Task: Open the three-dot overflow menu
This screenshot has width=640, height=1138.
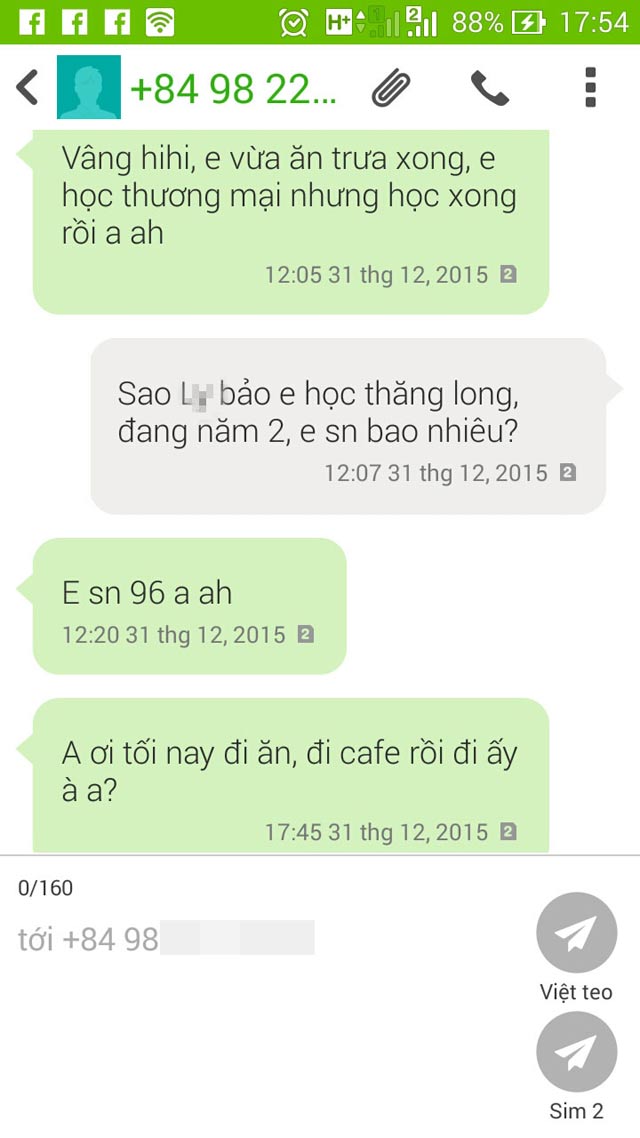Action: click(x=591, y=88)
